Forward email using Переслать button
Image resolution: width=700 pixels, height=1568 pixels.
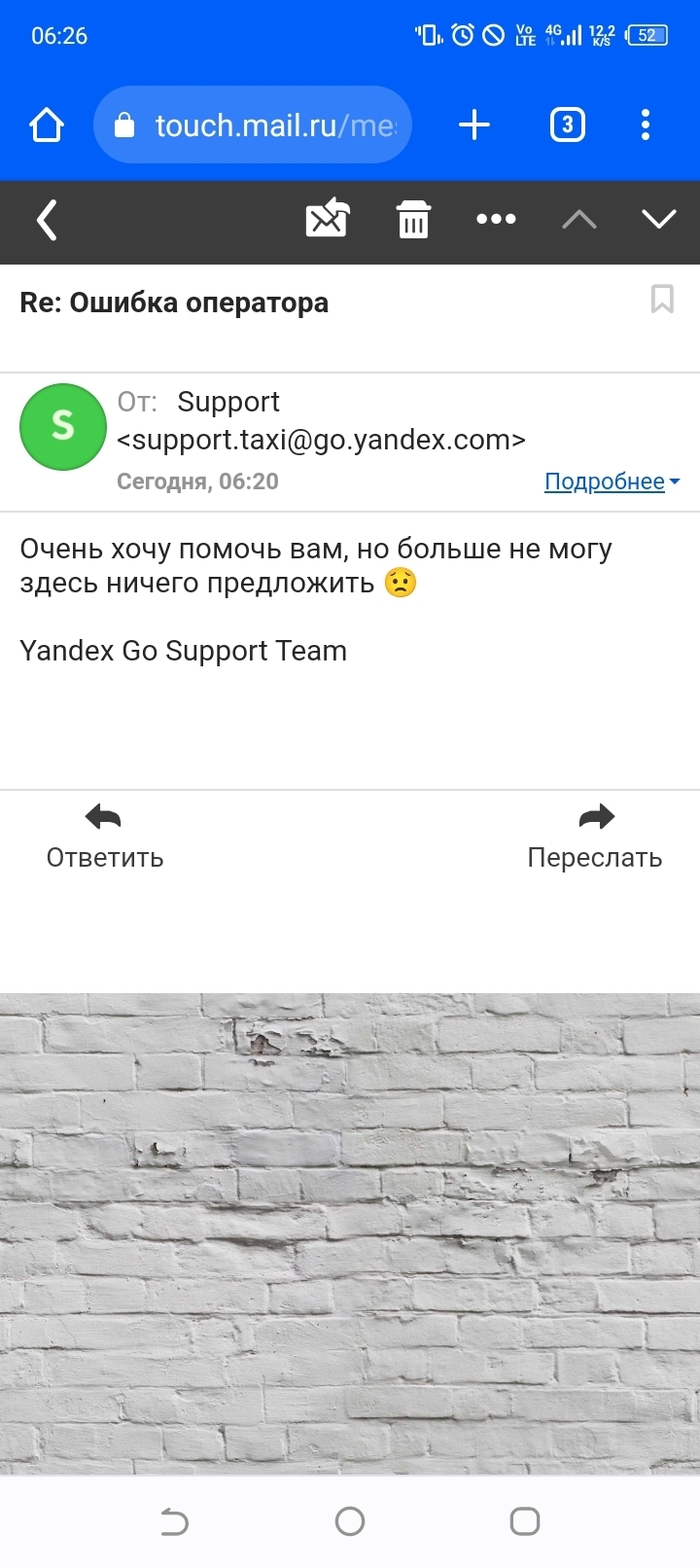(594, 836)
